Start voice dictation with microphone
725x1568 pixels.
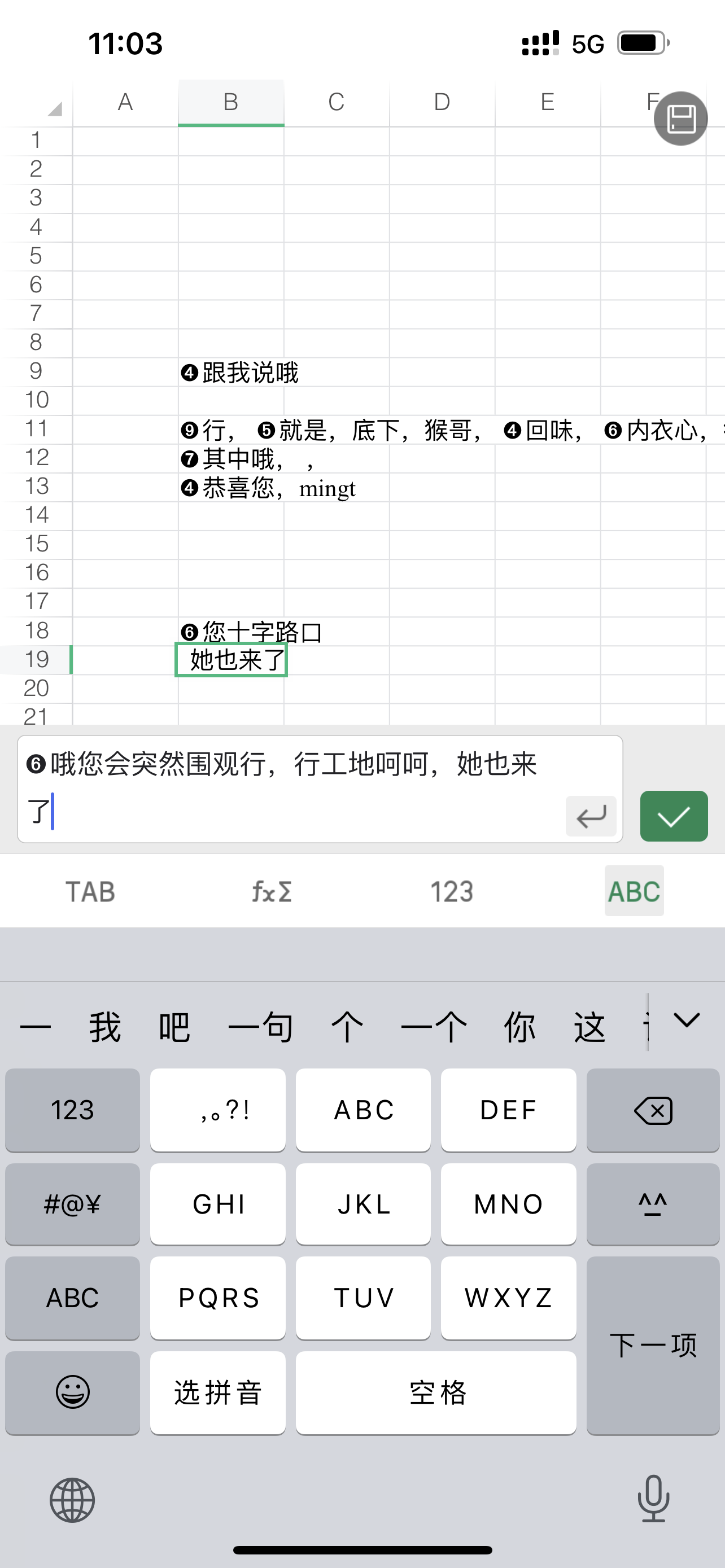click(x=653, y=1498)
